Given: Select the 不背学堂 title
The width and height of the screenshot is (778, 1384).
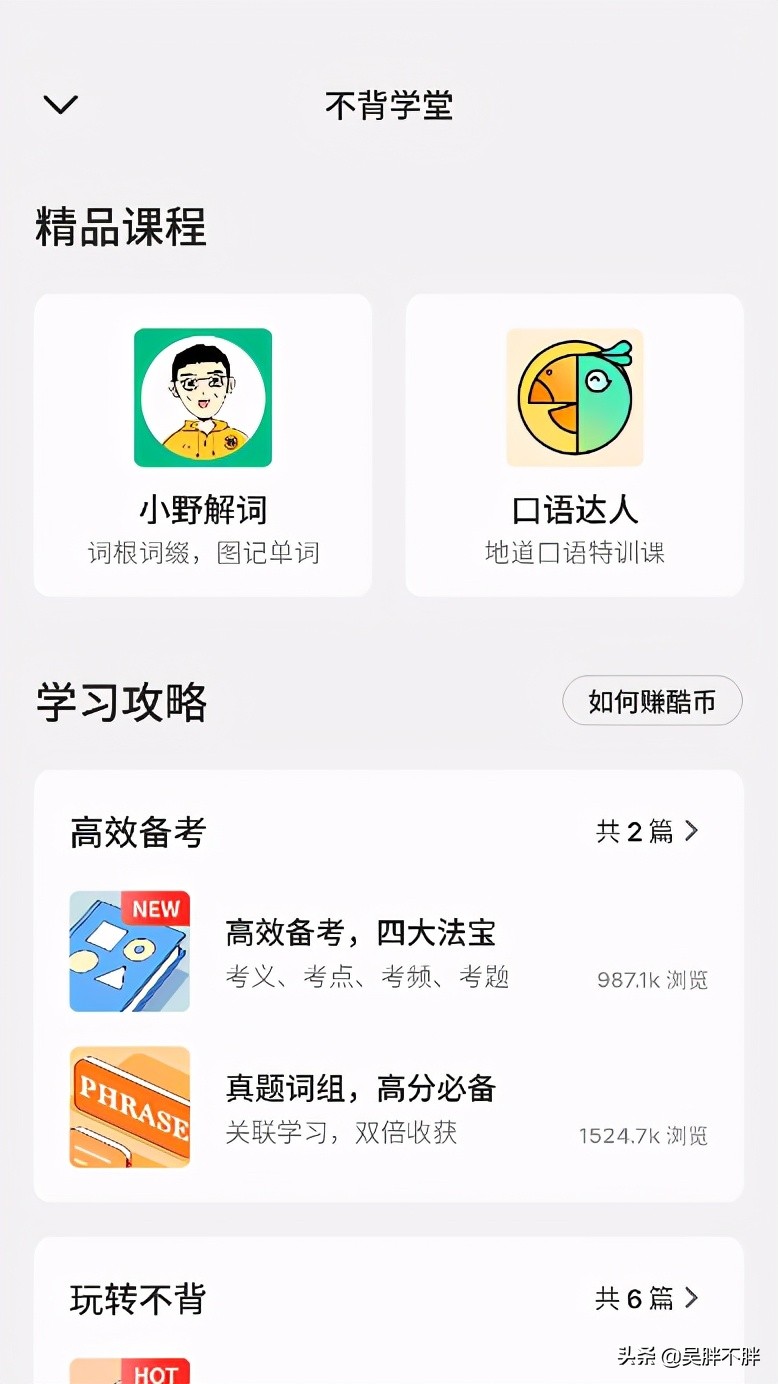Looking at the screenshot, I should point(388,104).
